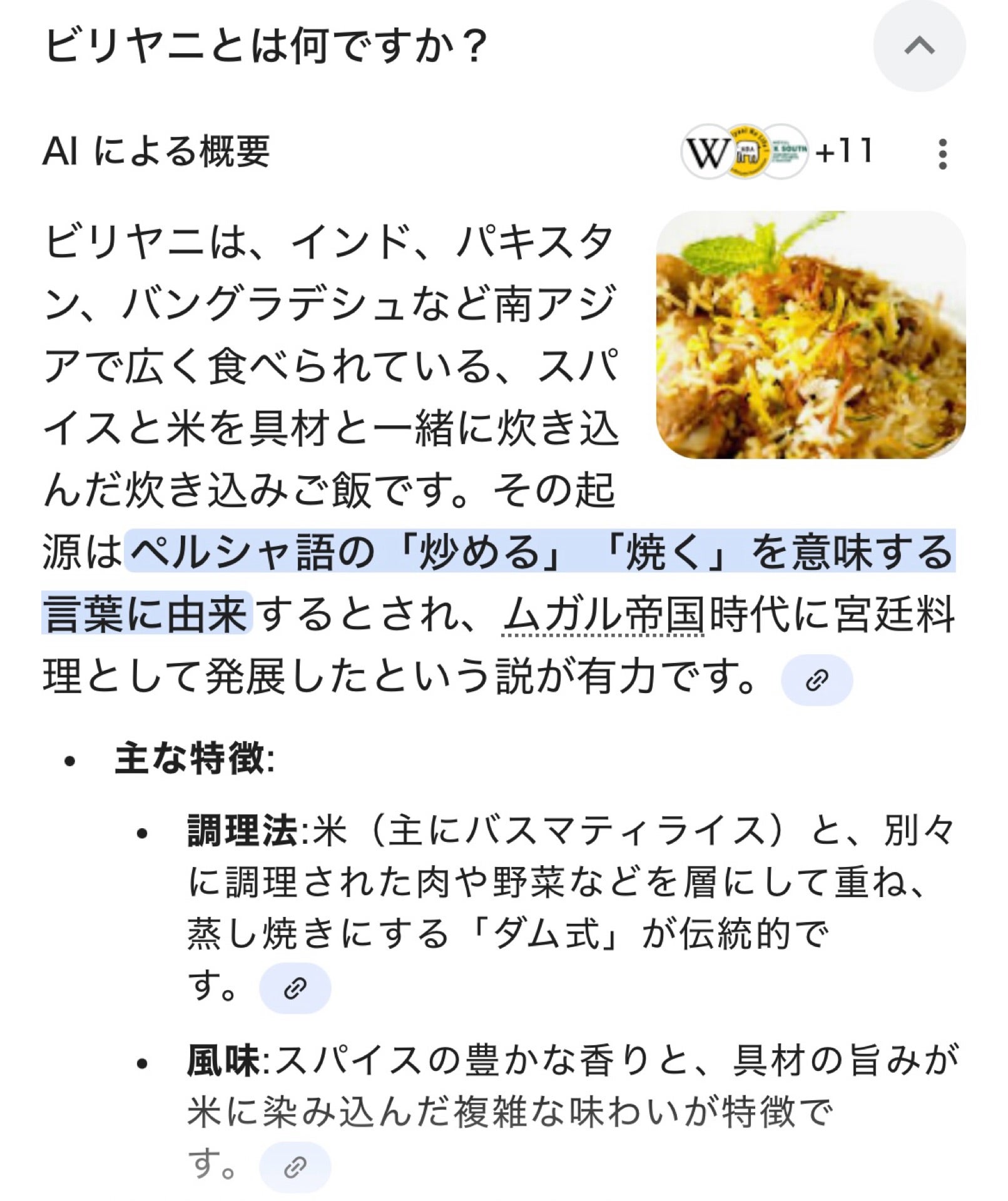Screen dimensions: 1008x1201
Task: Open source link after the 風味 paragraph
Action: click(x=295, y=1166)
